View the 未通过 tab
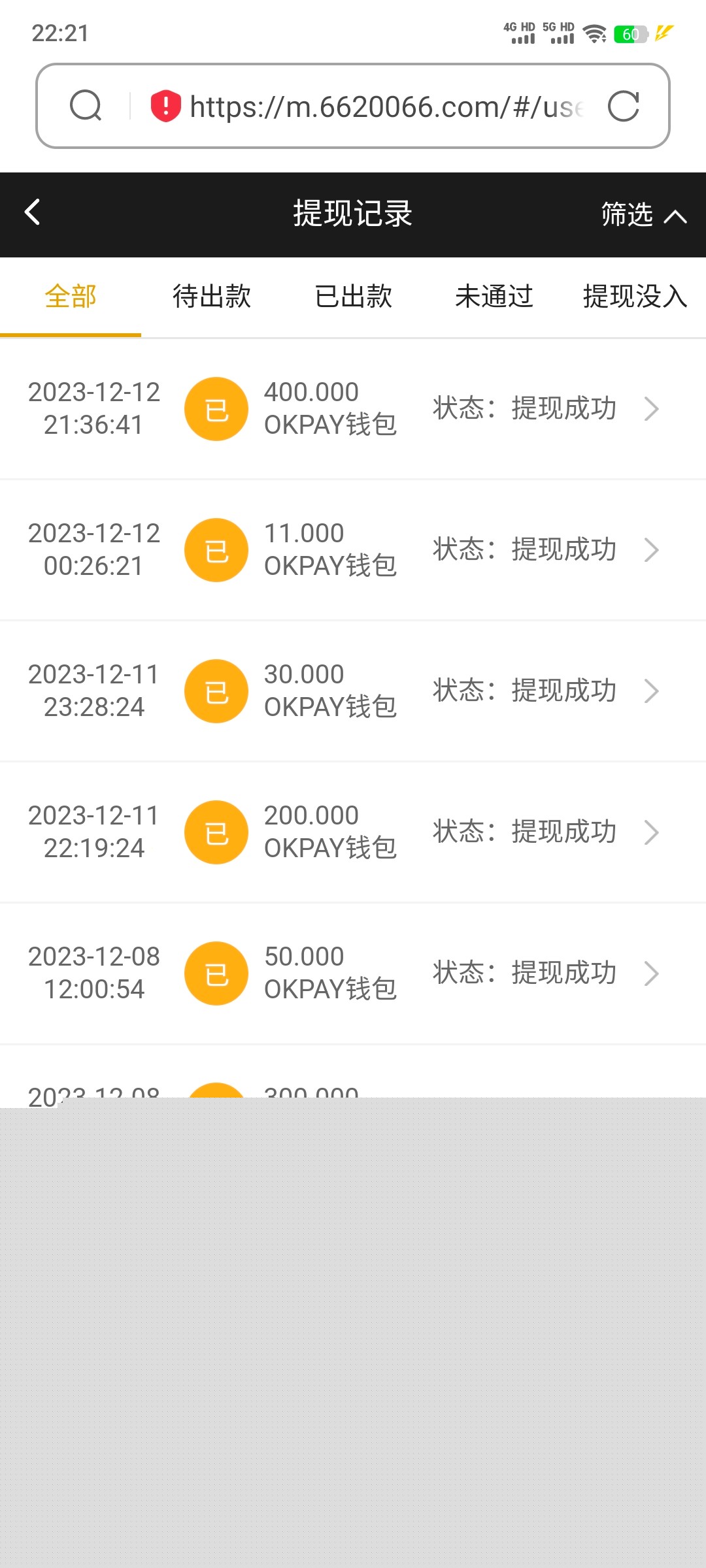This screenshot has height=1568, width=706. point(494,297)
